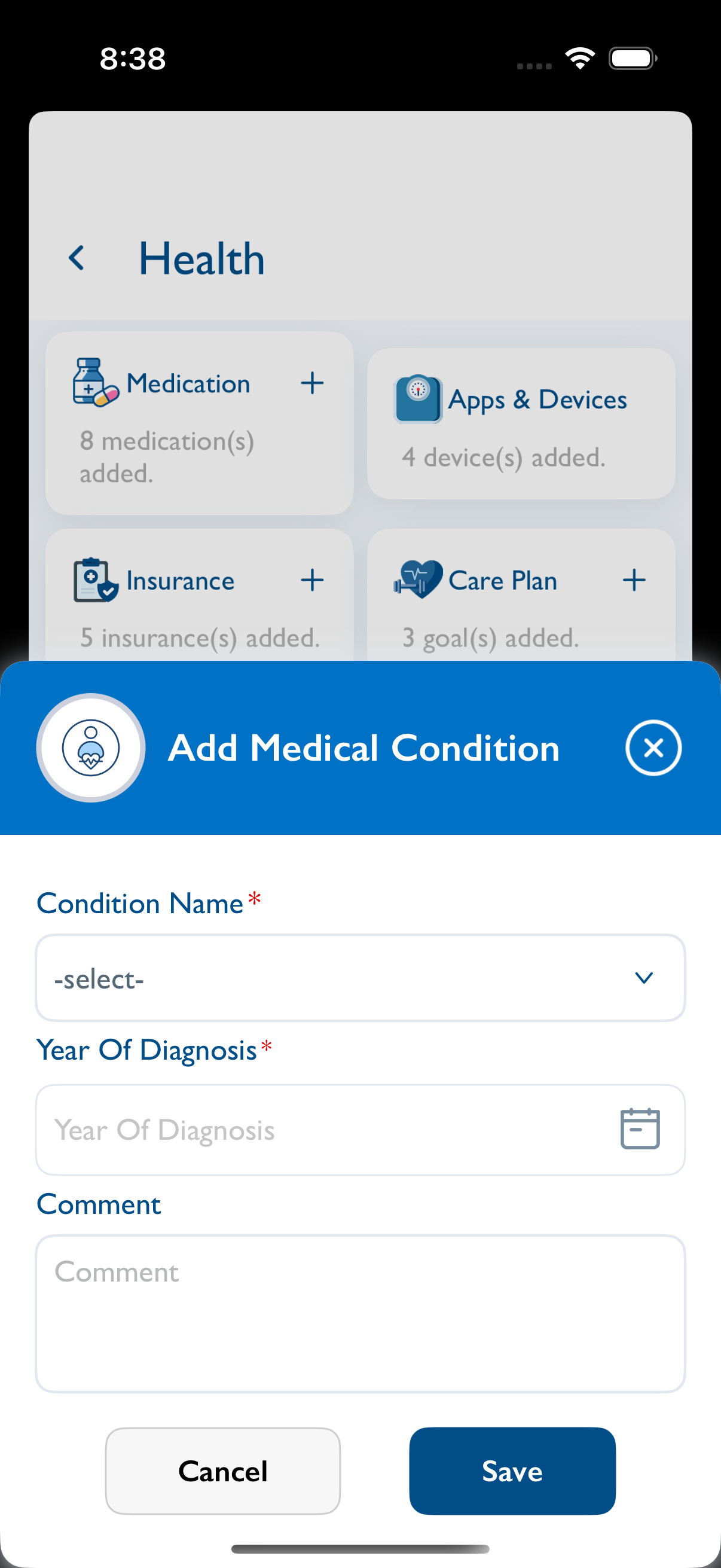The image size is (721, 1568).
Task: Add a new insurance entry
Action: click(x=312, y=580)
